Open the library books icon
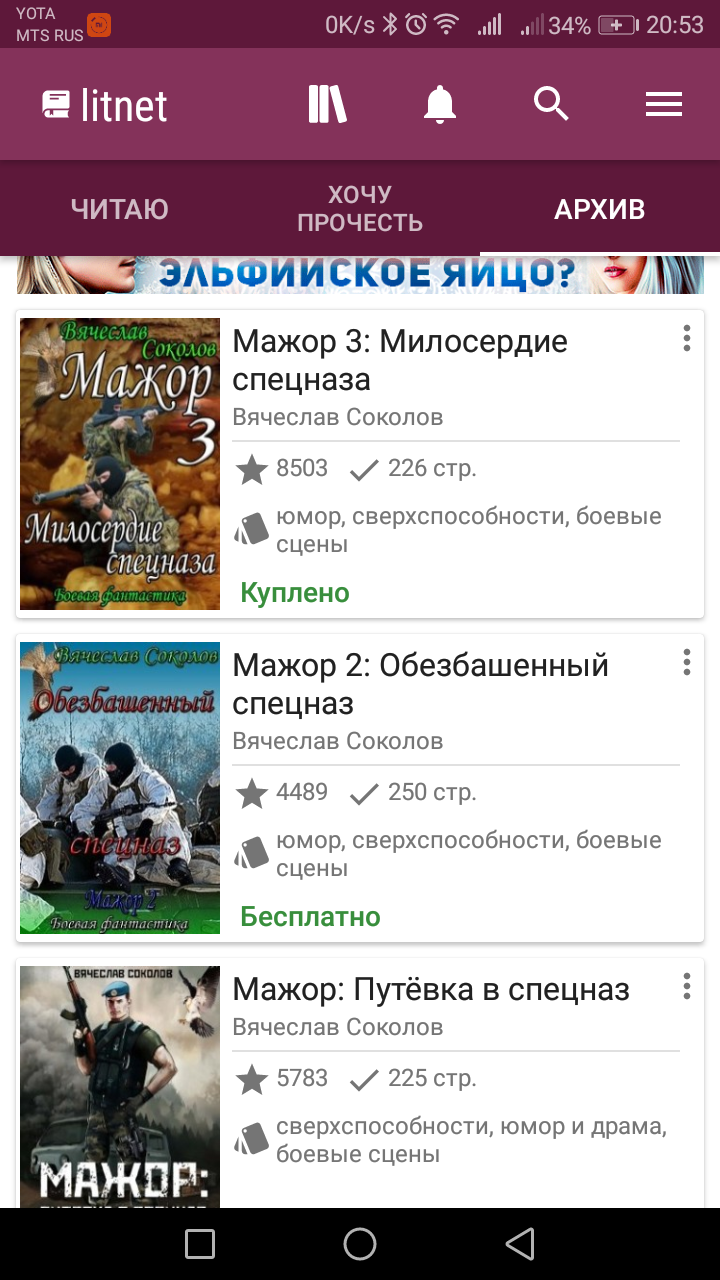The height and width of the screenshot is (1280, 720). coord(327,104)
